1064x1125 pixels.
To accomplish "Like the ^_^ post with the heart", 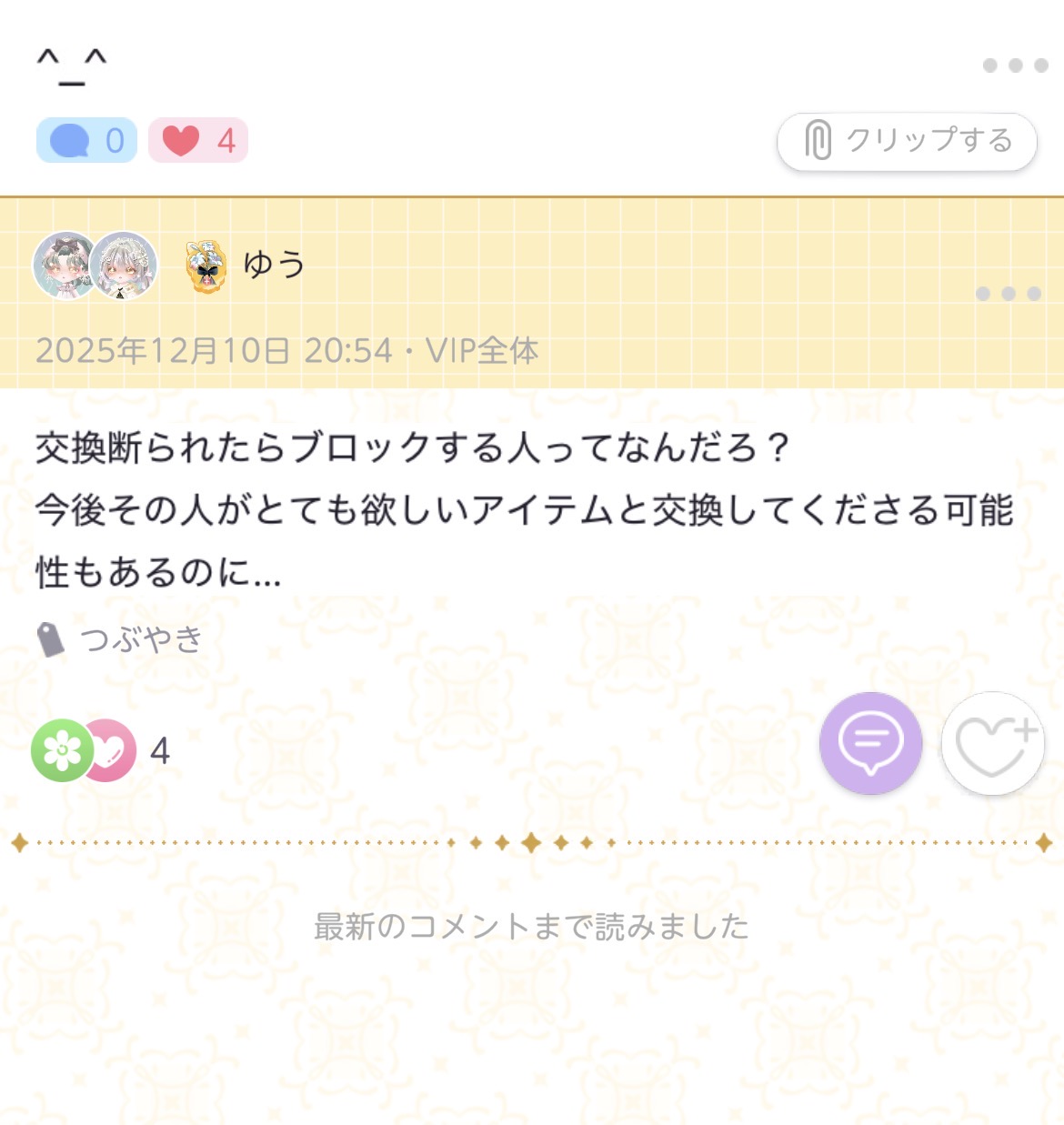I will (x=198, y=141).
